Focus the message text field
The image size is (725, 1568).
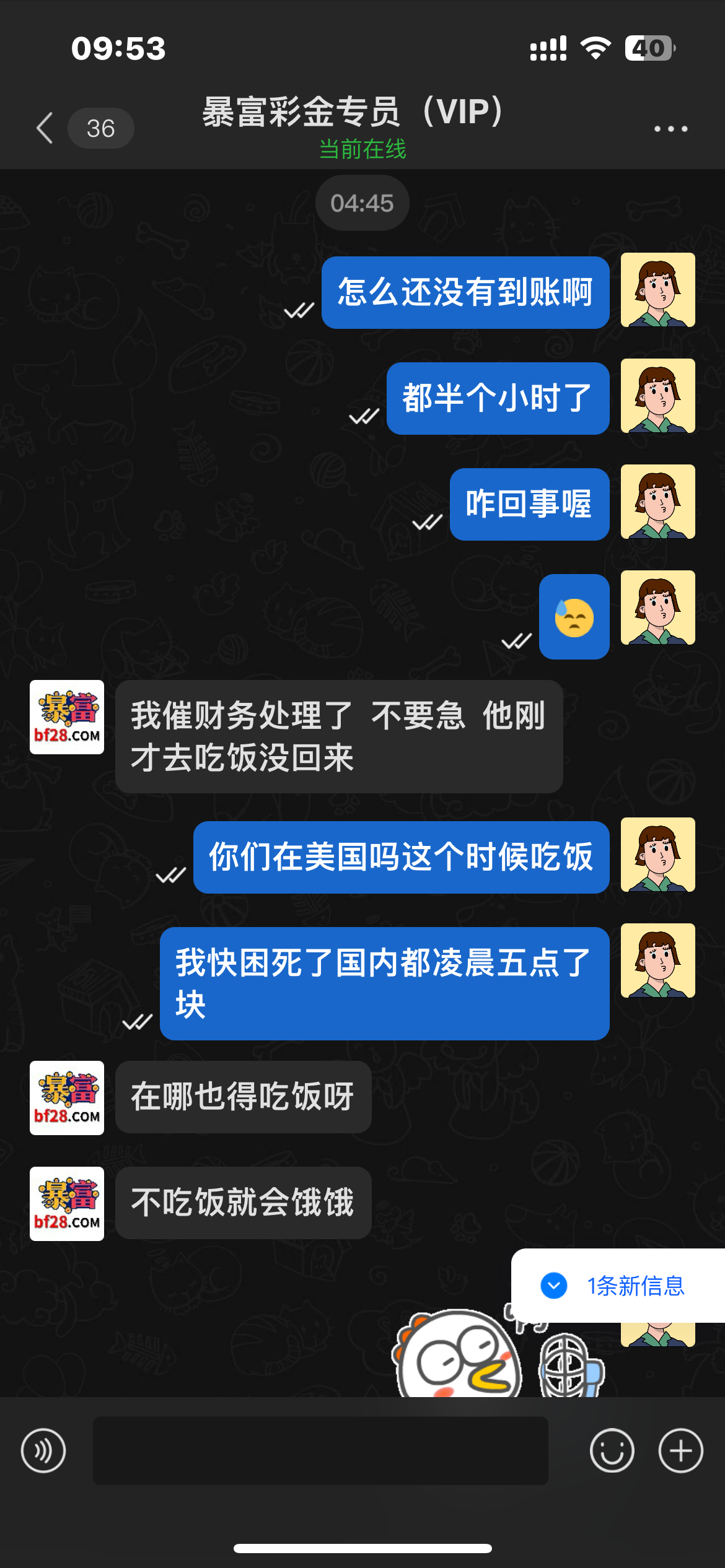point(320,1450)
